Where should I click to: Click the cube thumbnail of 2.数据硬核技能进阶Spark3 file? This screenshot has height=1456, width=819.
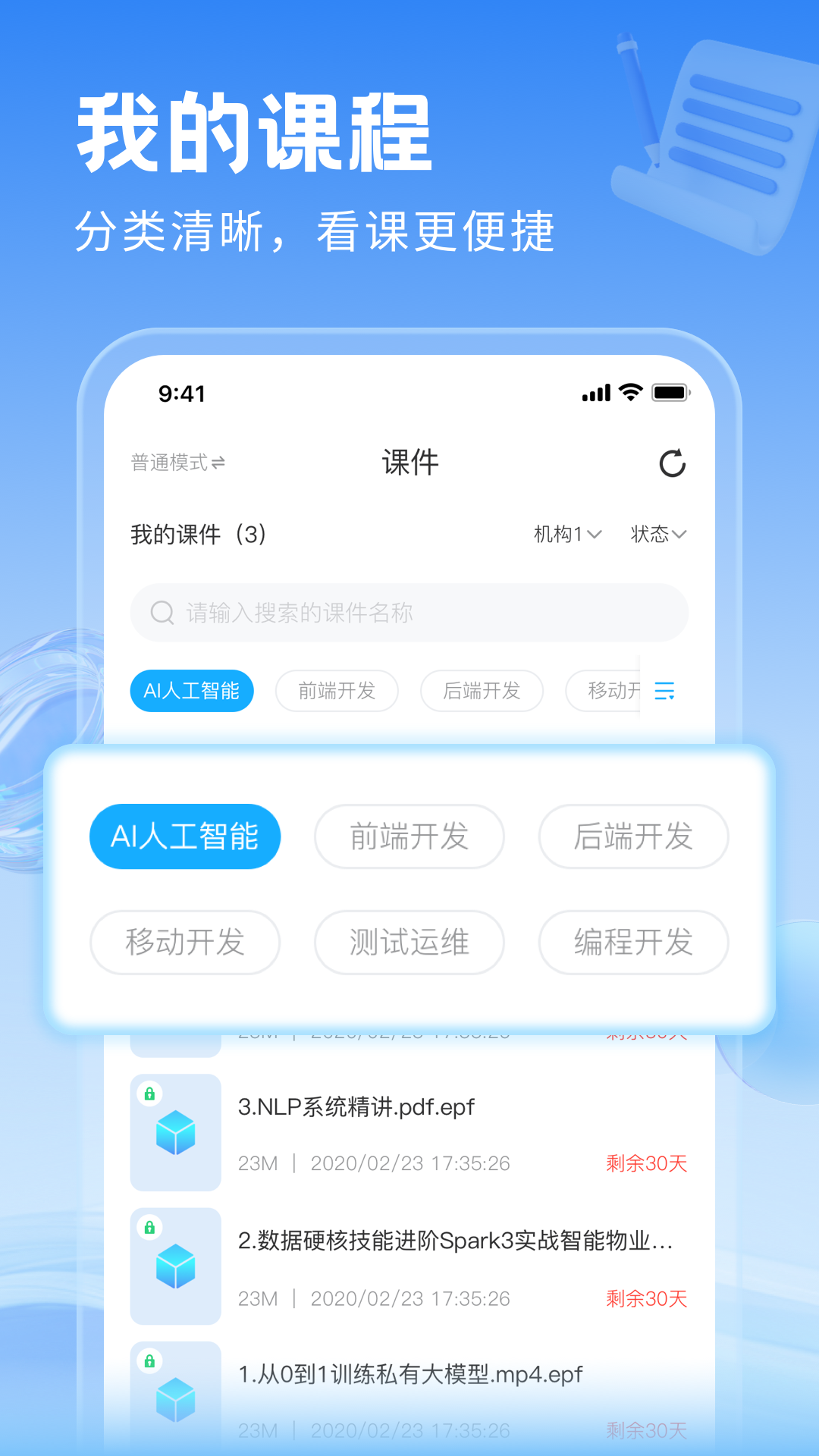point(175,1266)
